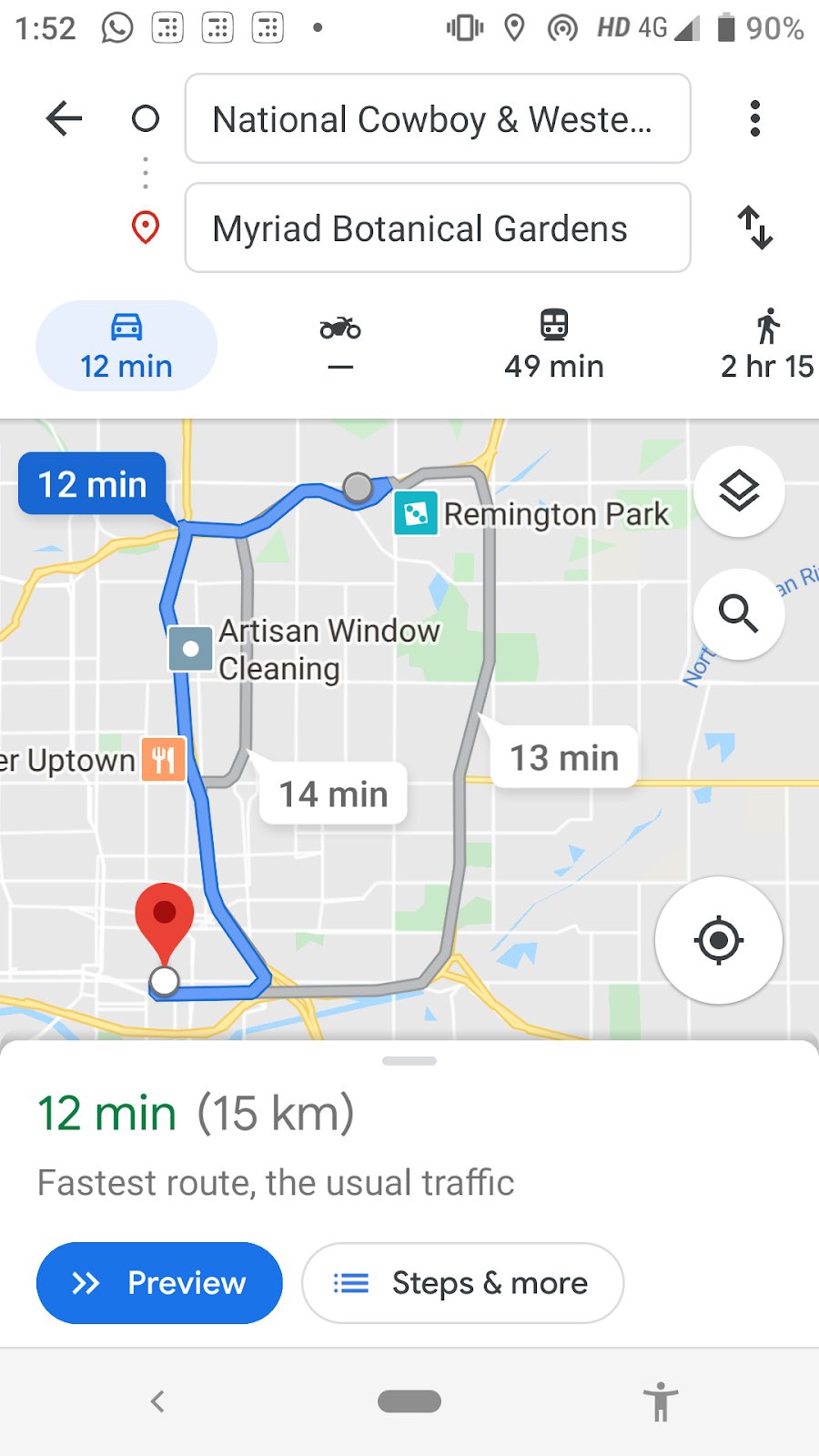The image size is (819, 1456).
Task: Open the map layers button
Action: [739, 491]
